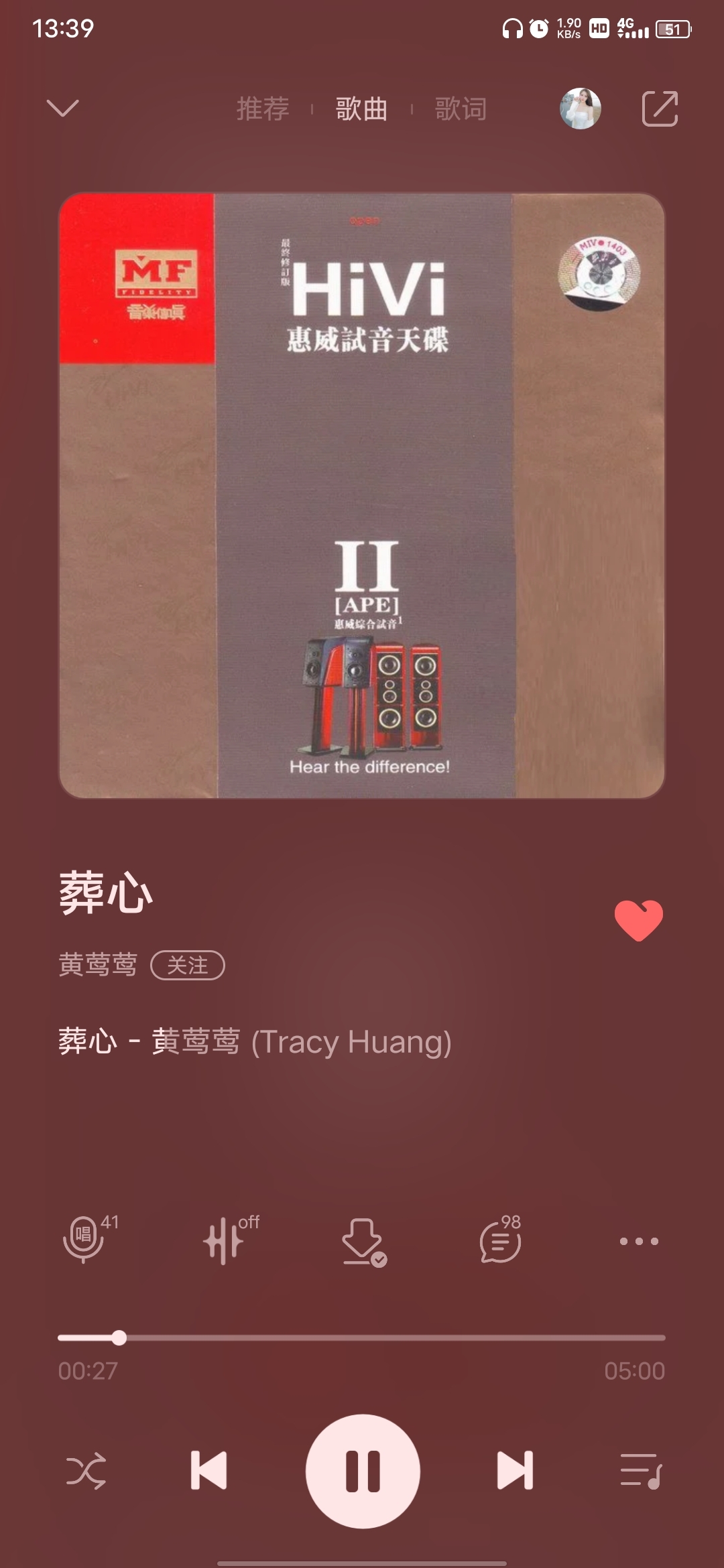Viewport: 724px width, 1568px height.
Task: Toggle shuffle playback mode
Action: point(86,1471)
